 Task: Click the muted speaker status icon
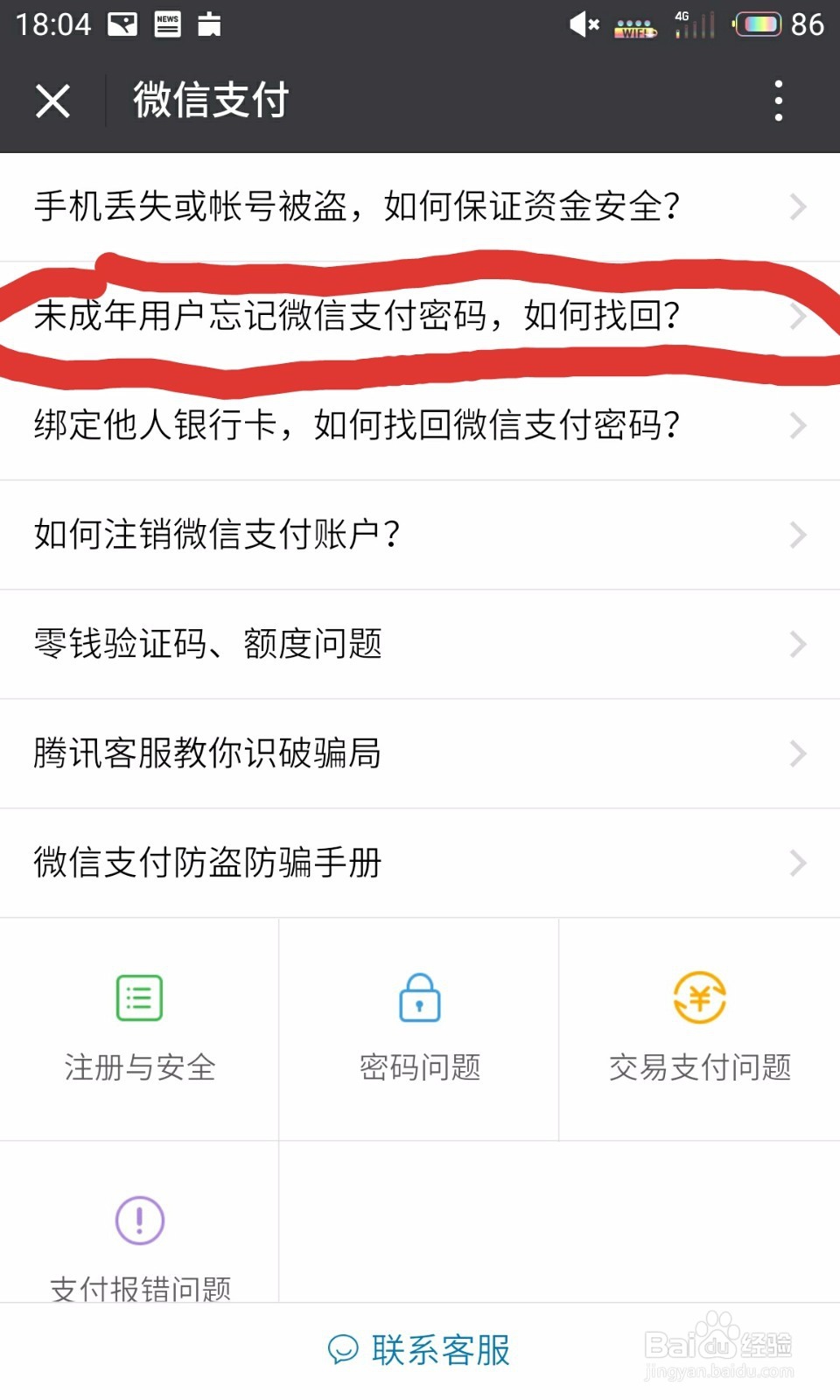pos(583,24)
